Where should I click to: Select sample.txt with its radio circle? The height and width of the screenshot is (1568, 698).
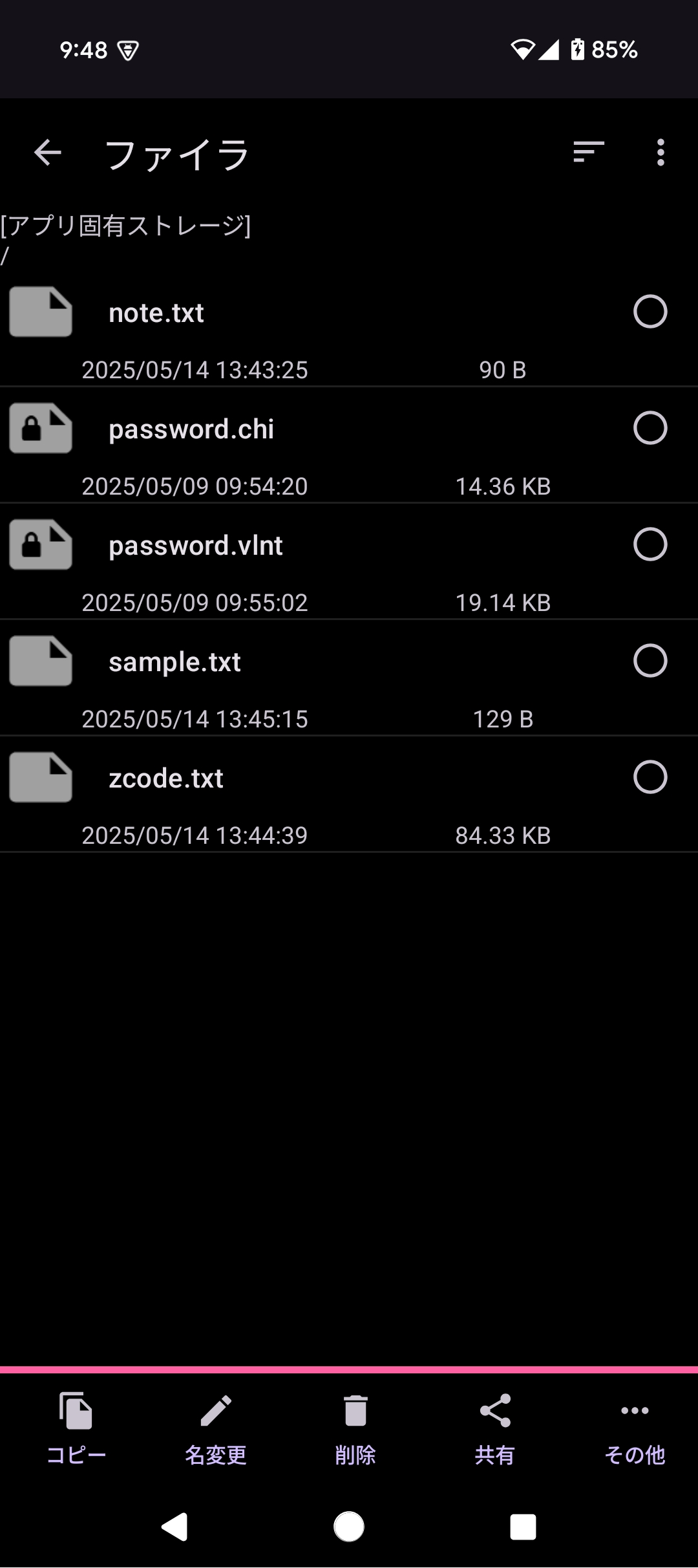click(650, 661)
